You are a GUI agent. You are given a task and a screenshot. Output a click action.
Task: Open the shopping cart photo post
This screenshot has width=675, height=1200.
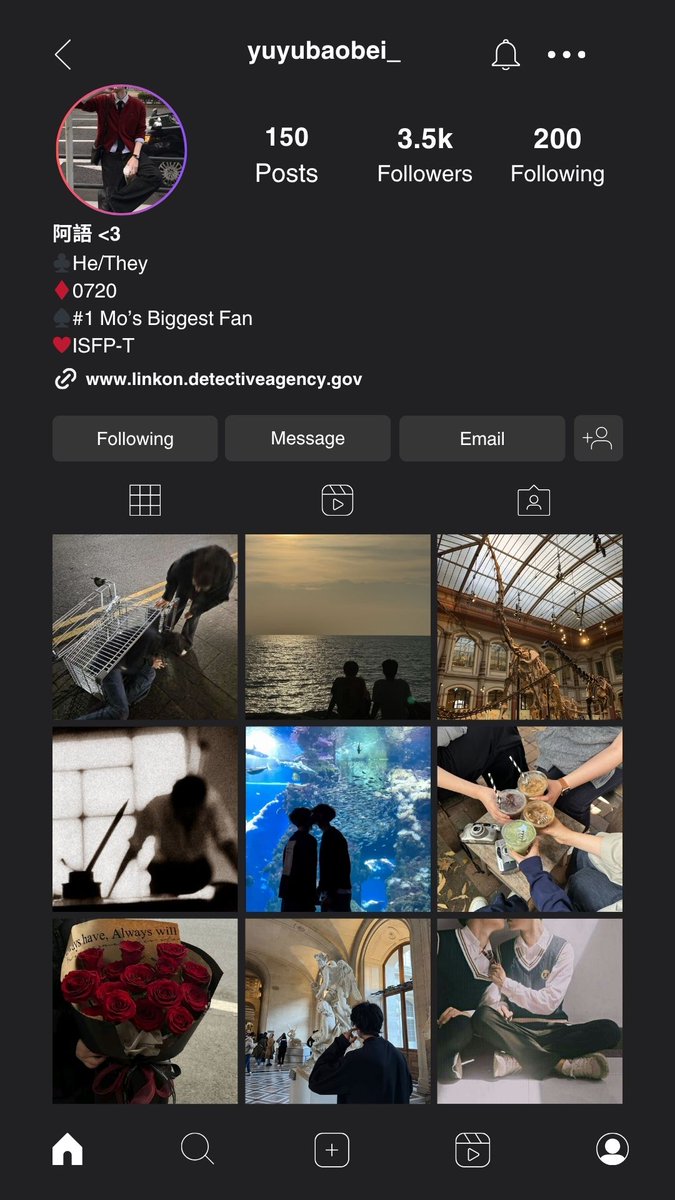(145, 626)
